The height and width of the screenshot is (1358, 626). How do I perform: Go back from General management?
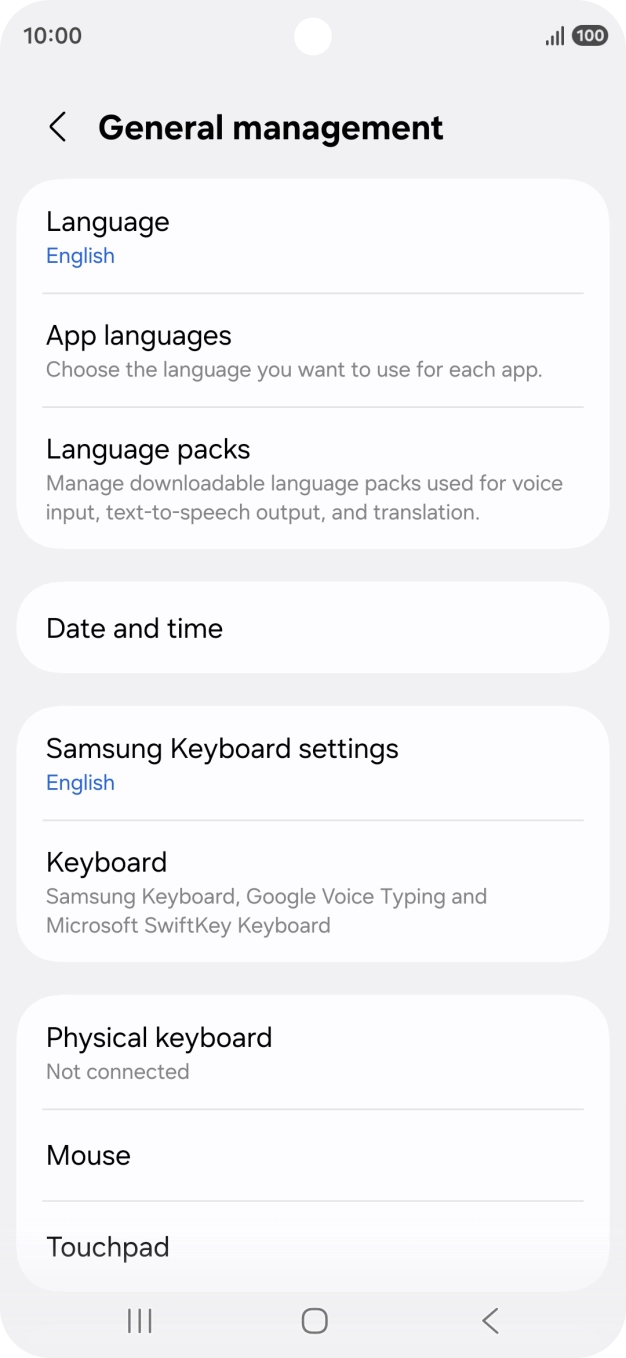[58, 128]
